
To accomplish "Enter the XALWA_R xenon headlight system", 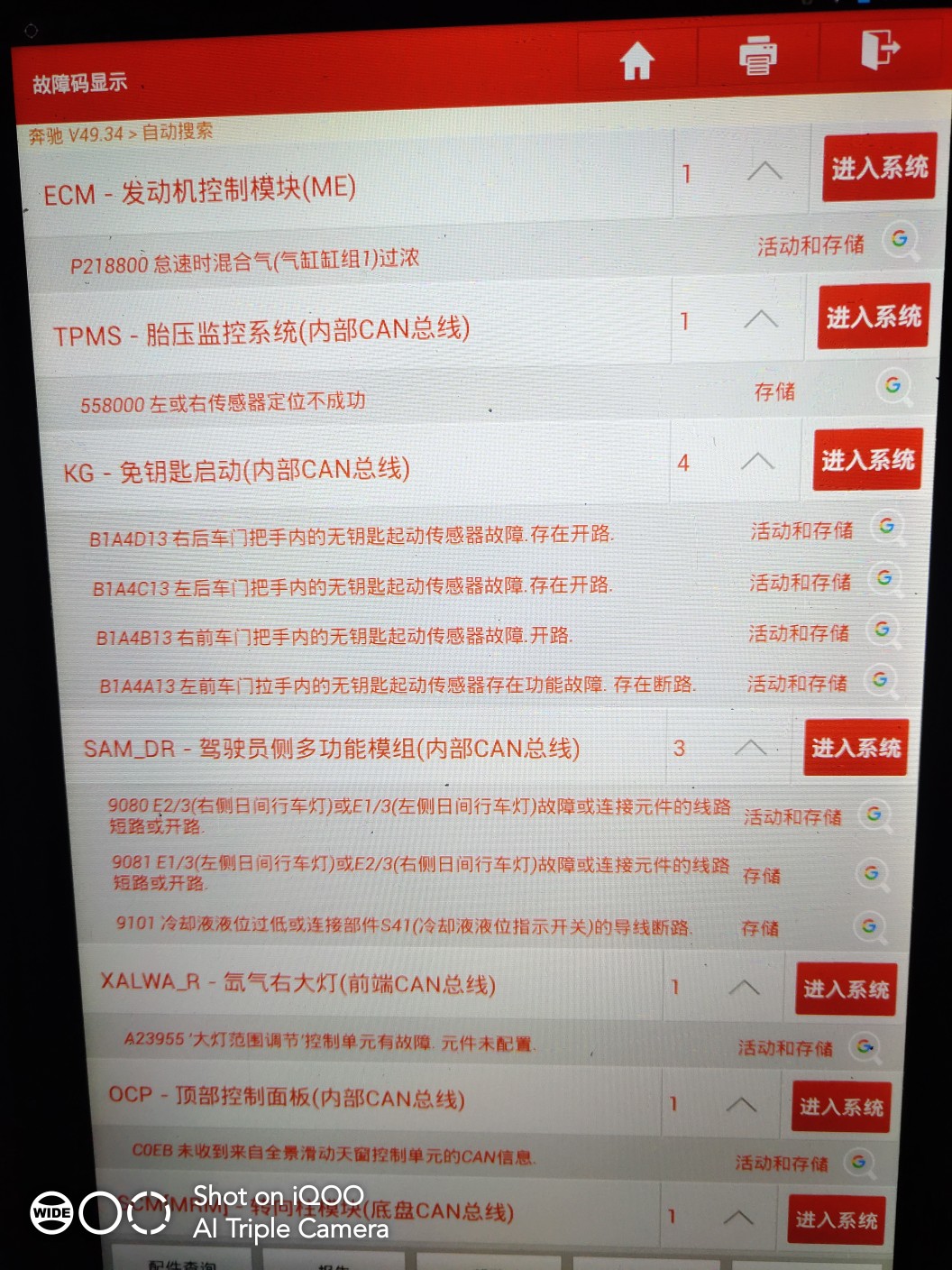I will pos(846,989).
